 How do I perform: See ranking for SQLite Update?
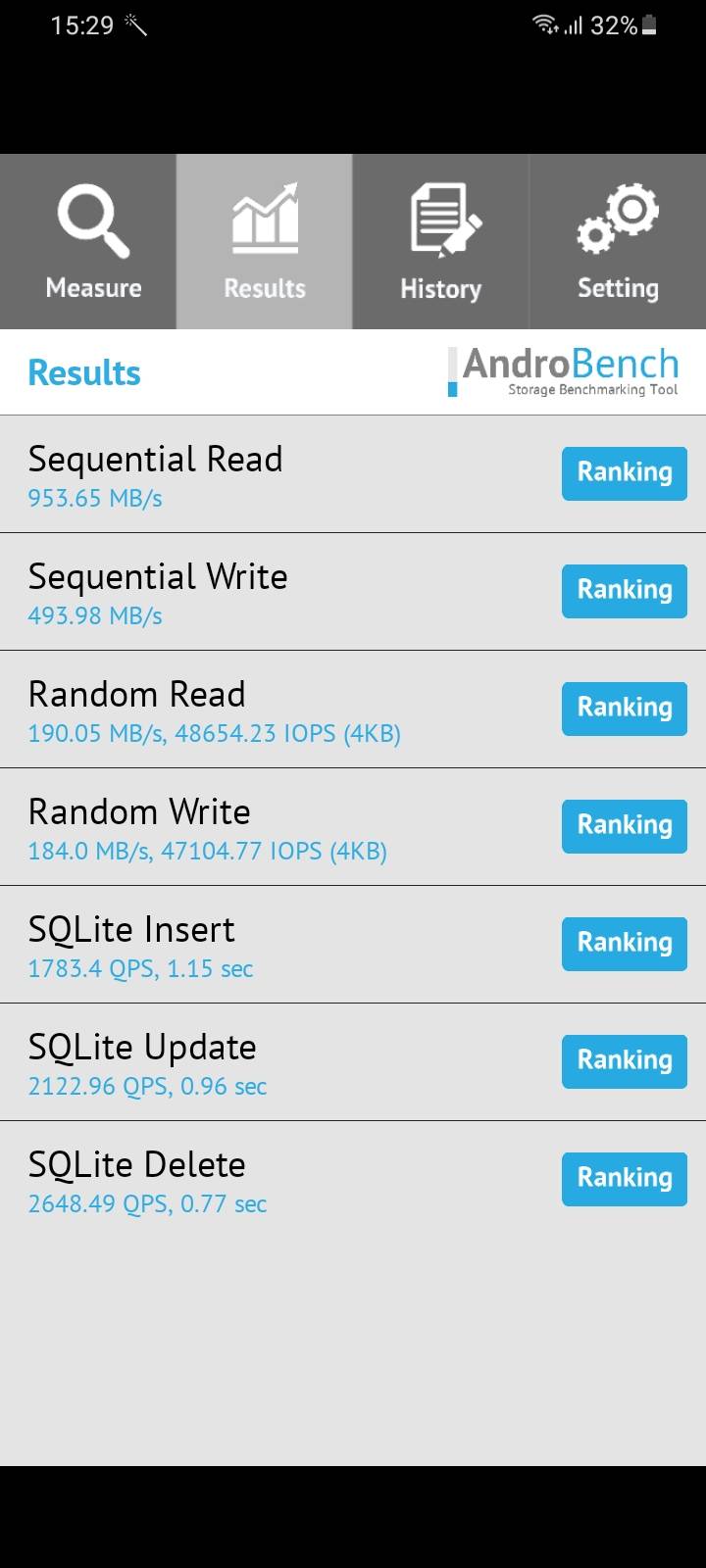click(x=625, y=1061)
